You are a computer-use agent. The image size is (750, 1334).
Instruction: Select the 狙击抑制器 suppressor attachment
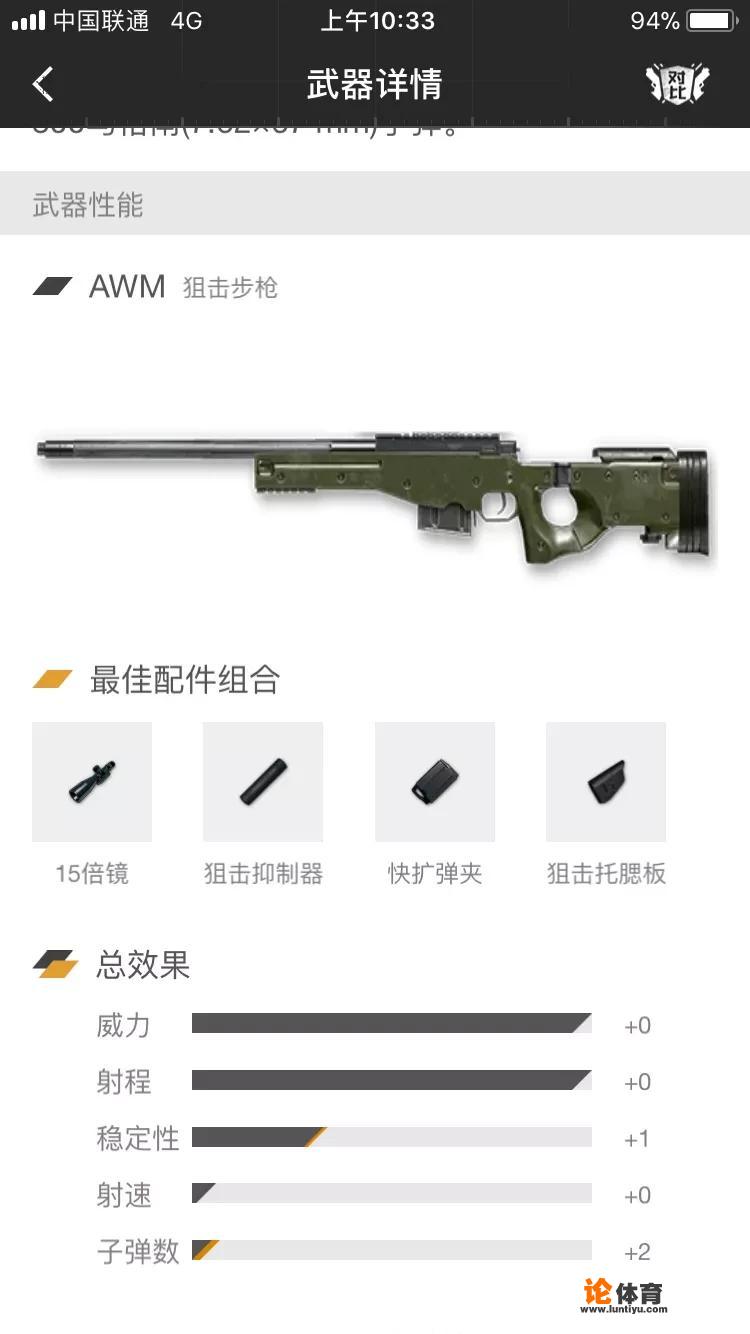262,781
